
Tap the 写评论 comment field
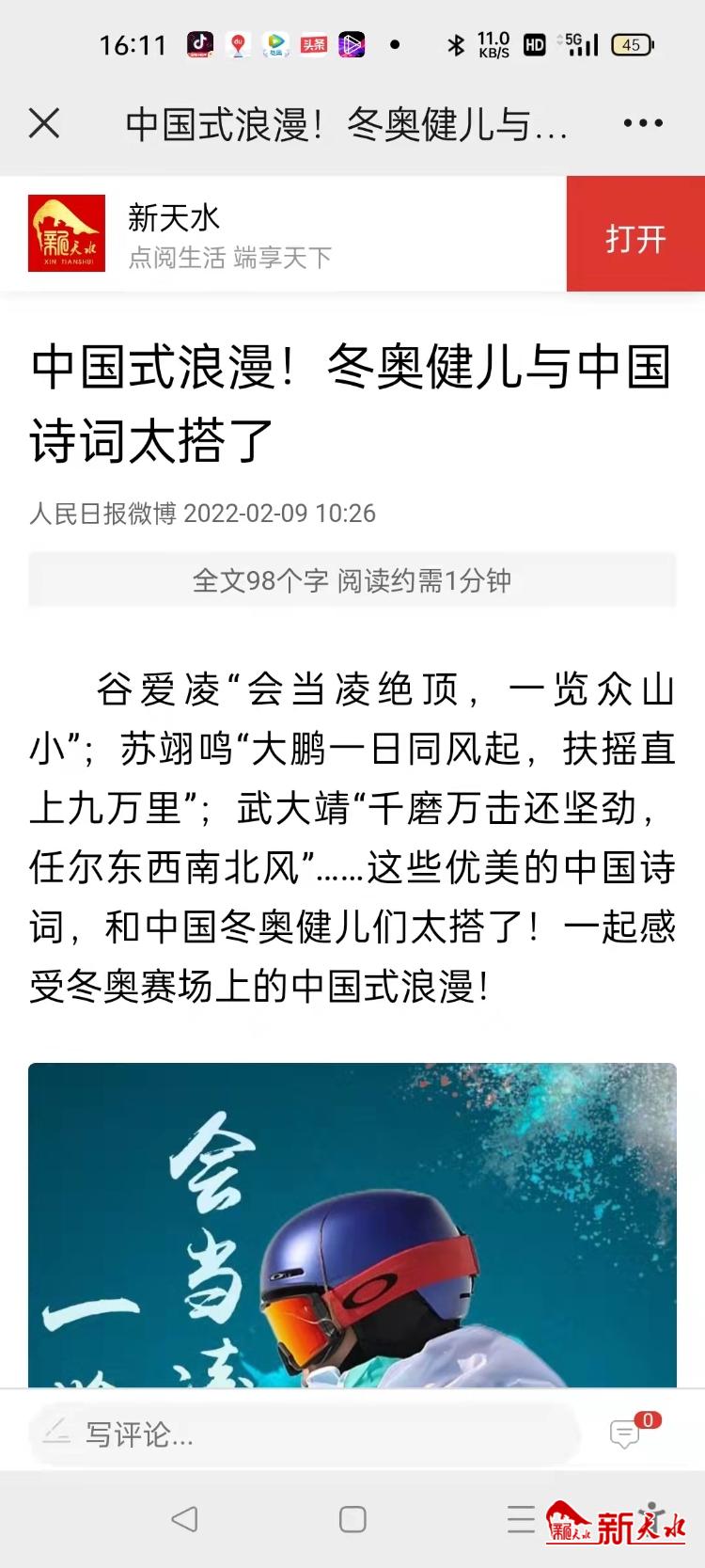tap(301, 1434)
